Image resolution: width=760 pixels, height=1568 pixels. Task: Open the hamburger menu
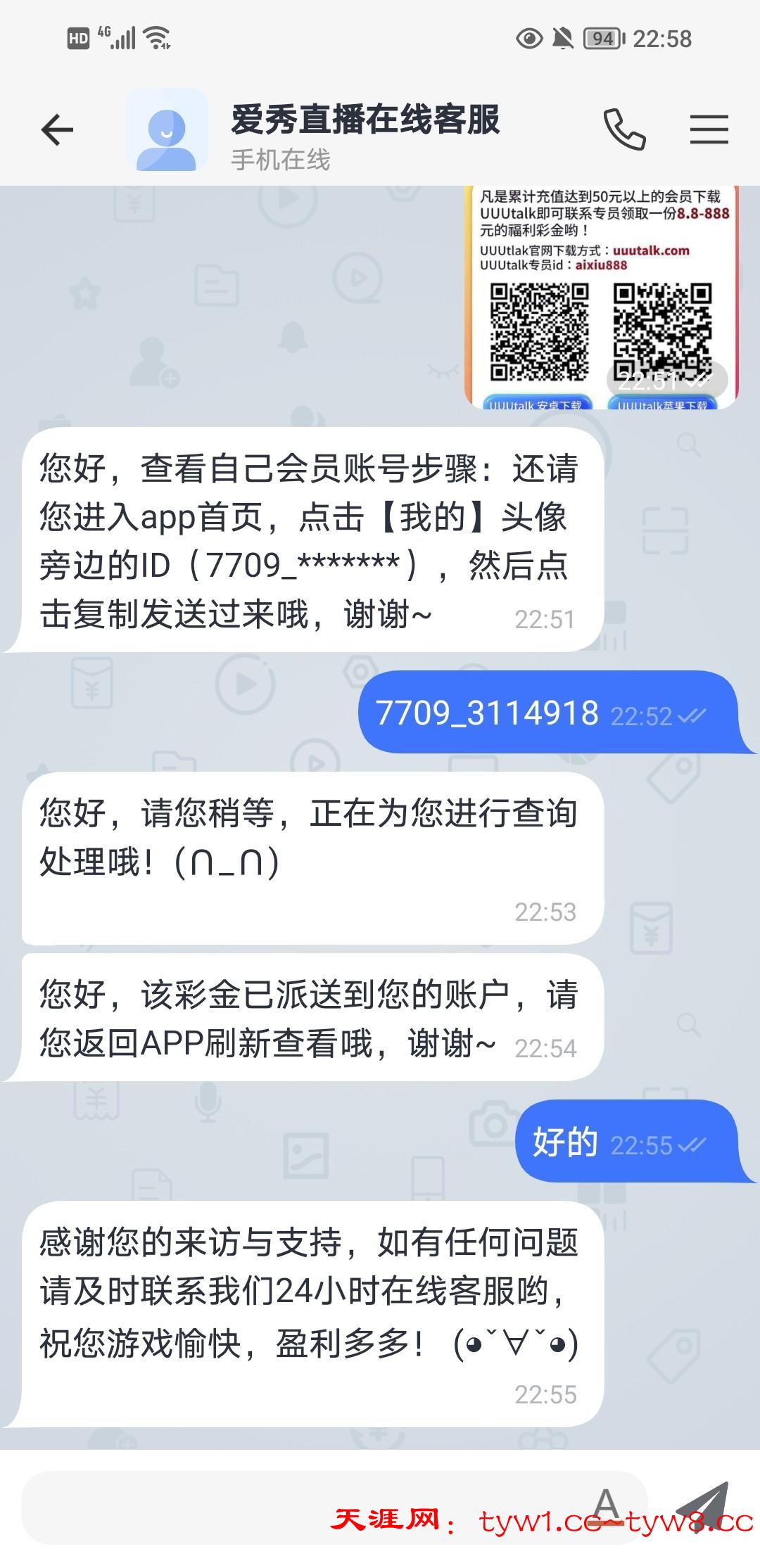709,129
